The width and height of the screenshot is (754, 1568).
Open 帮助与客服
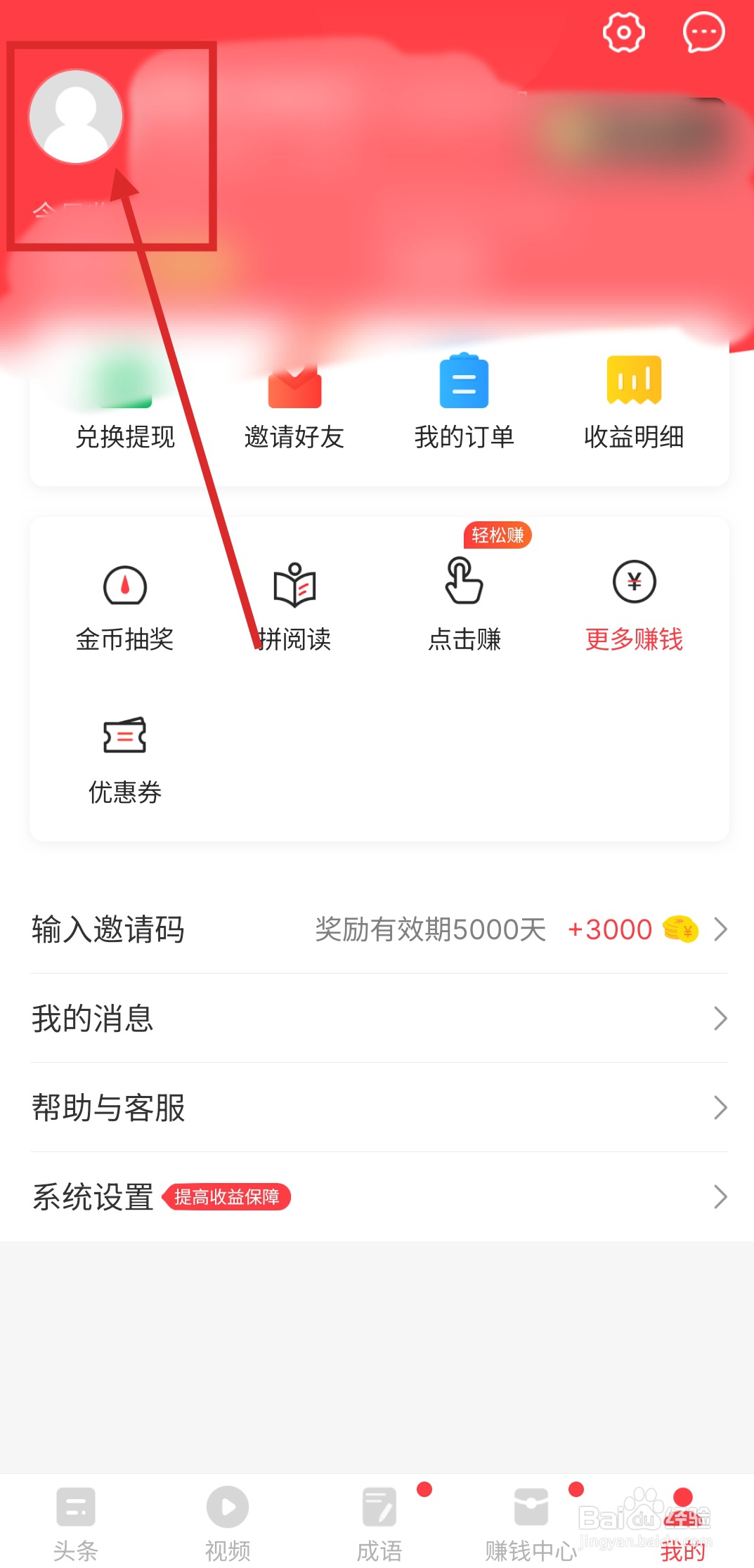point(379,1107)
